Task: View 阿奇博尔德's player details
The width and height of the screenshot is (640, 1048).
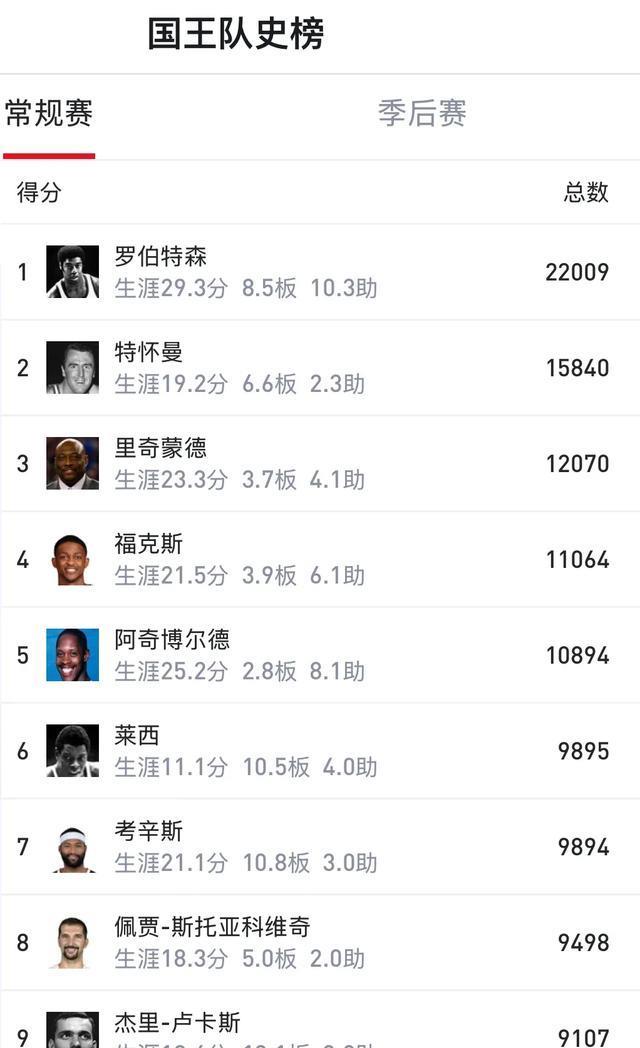Action: coord(320,655)
